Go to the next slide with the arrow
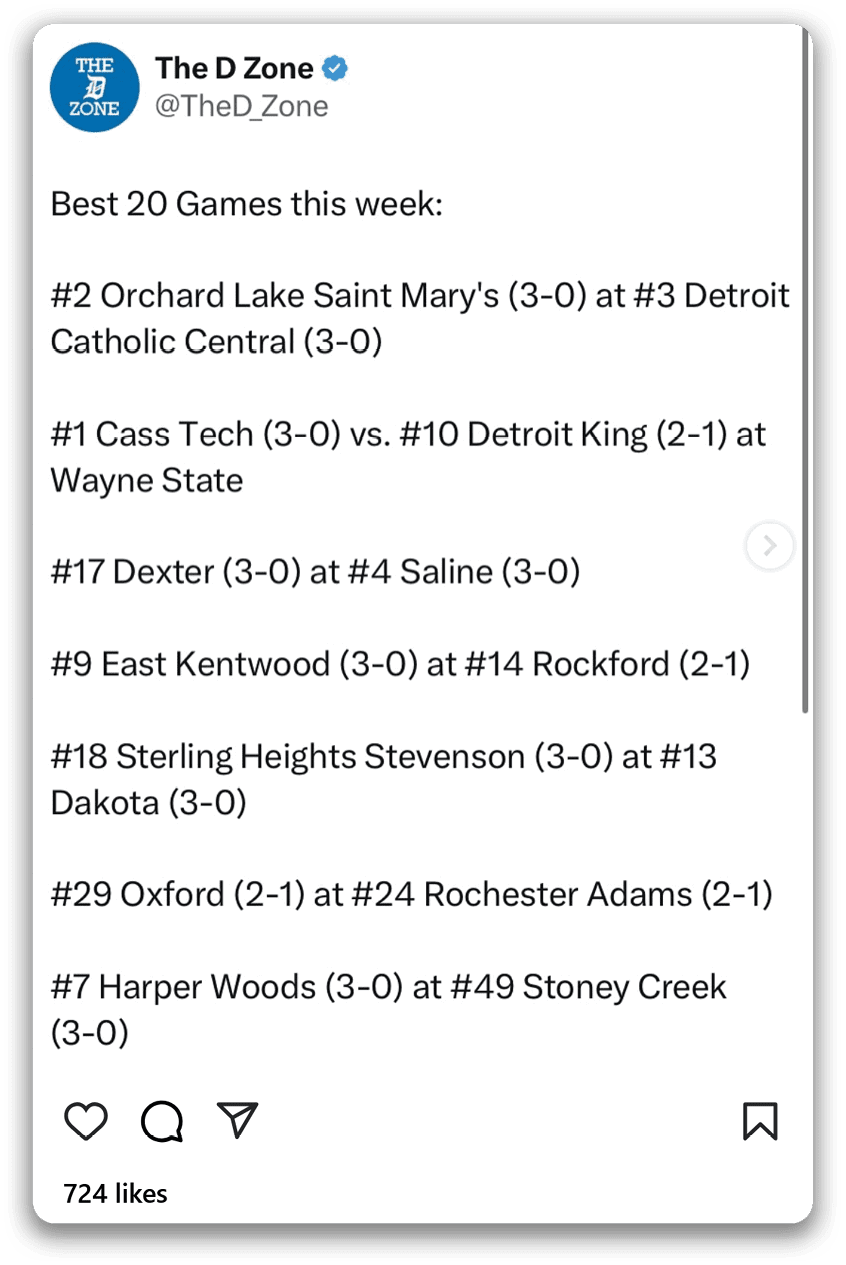Screen dimensions: 846x1265 coord(770,546)
